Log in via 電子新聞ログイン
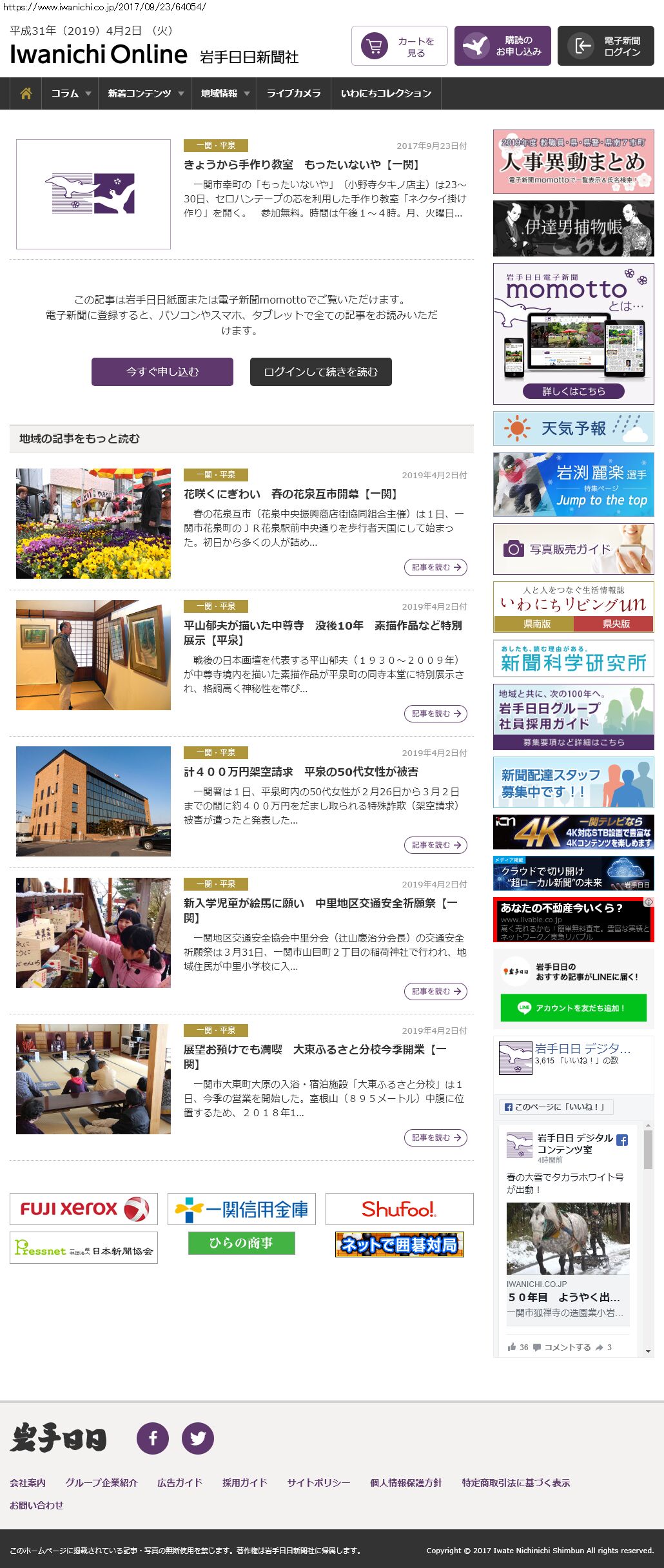The height and width of the screenshot is (1568, 664). 605,46
